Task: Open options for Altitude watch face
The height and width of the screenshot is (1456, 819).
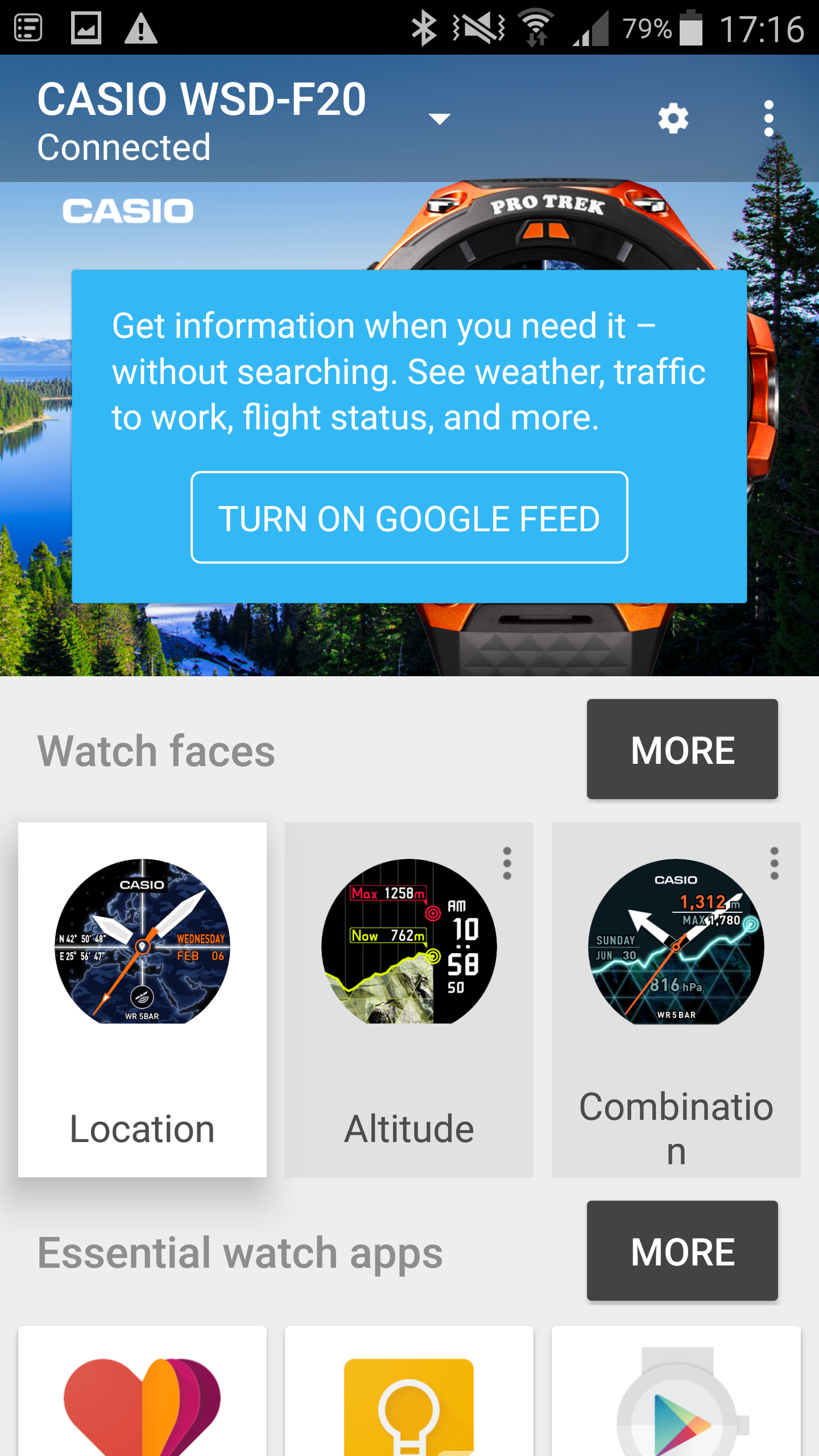Action: pyautogui.click(x=507, y=863)
